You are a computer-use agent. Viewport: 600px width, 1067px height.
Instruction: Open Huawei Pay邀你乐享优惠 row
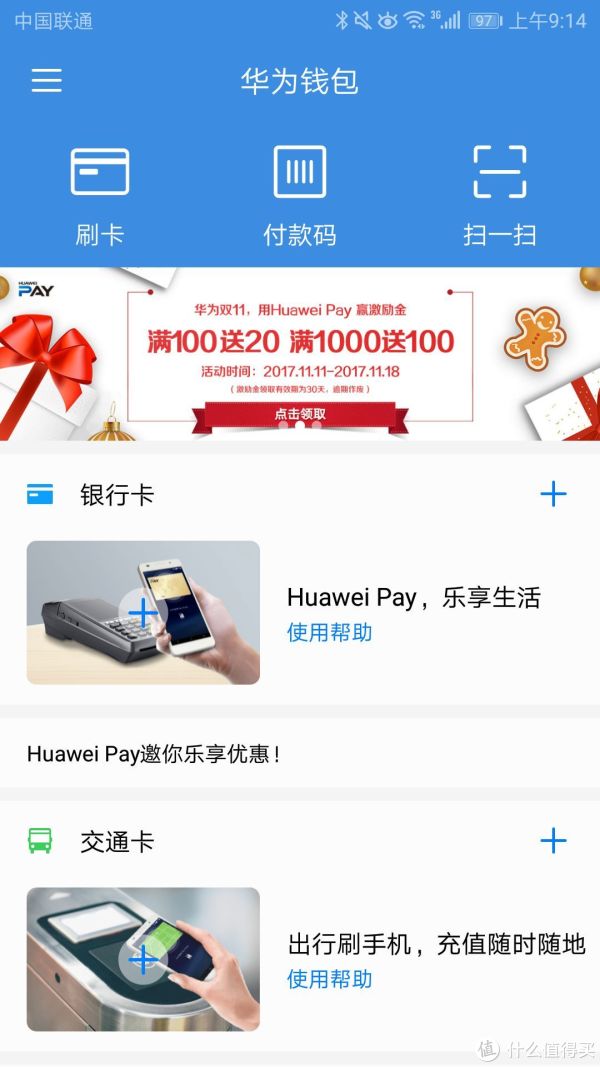(300, 754)
